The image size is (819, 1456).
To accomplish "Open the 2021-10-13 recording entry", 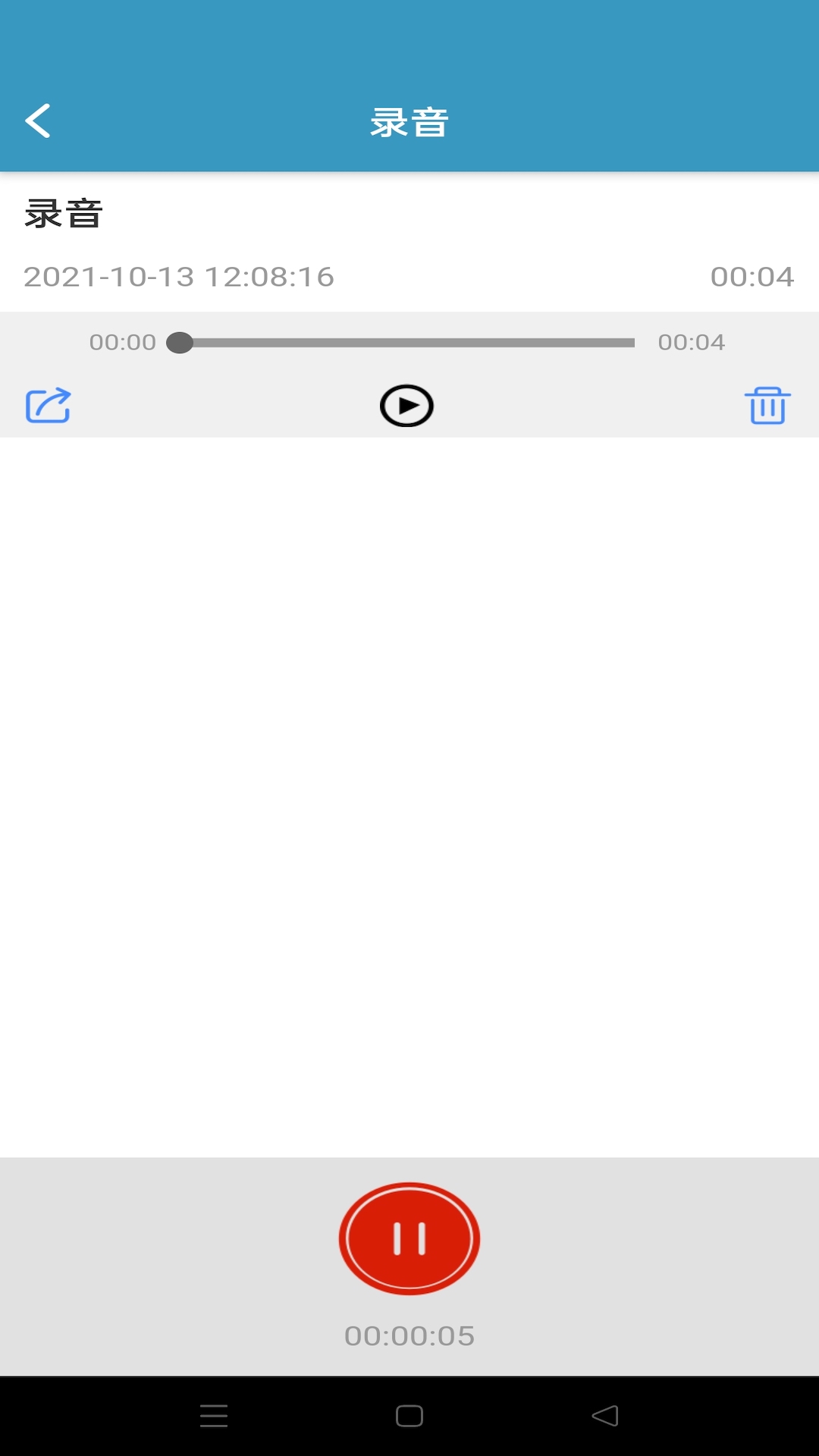I will tap(409, 243).
